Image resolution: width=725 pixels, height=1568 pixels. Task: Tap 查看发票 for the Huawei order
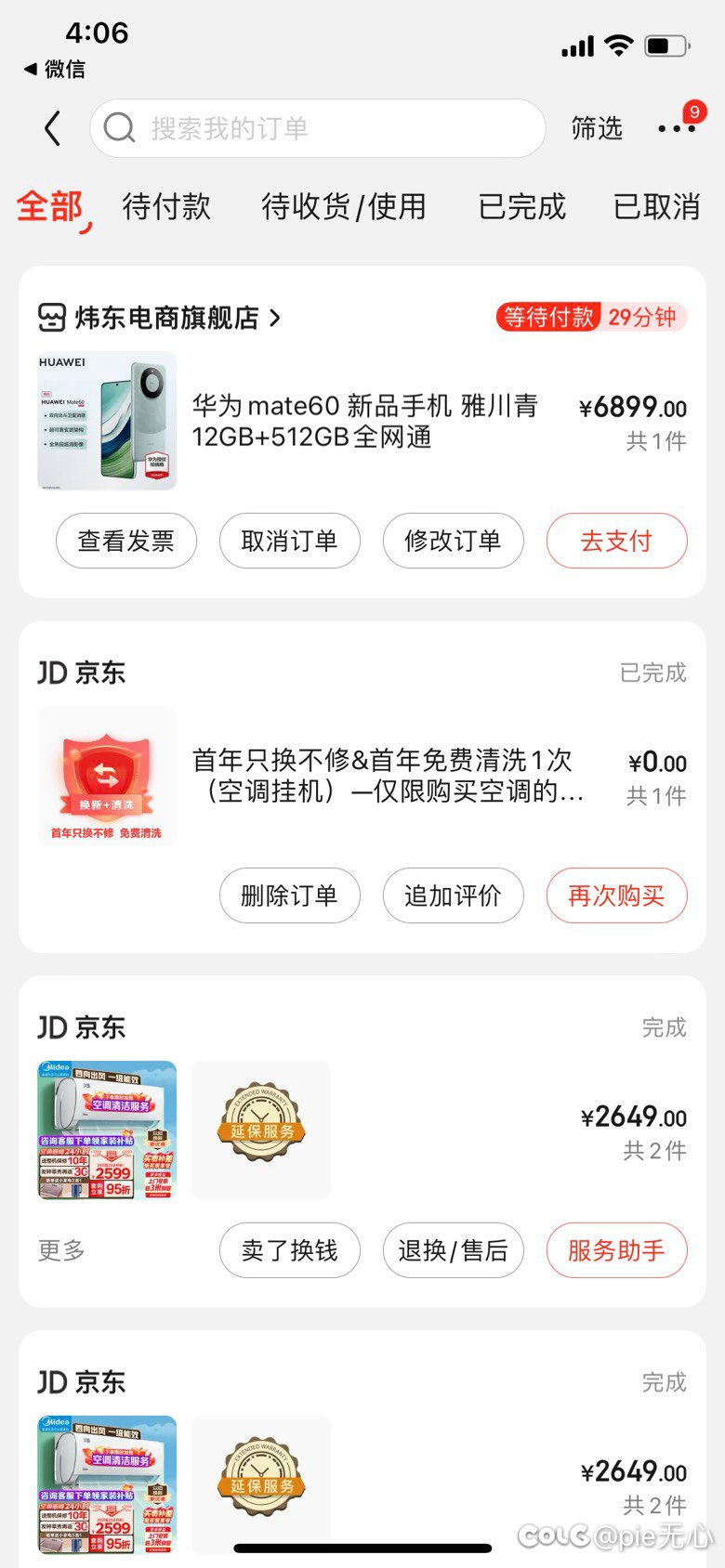pyautogui.click(x=126, y=541)
